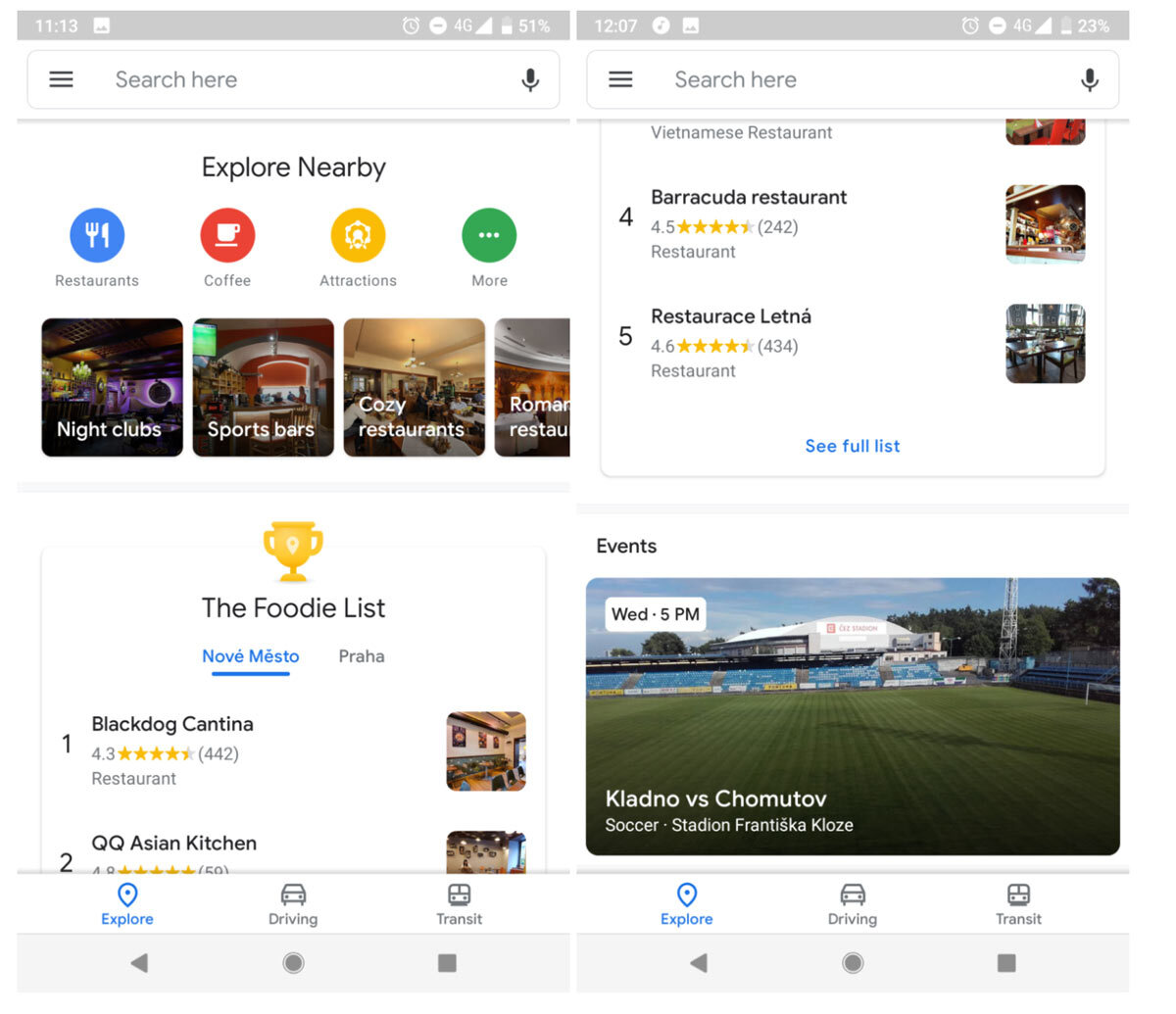Open the Restaurants category

pos(97,236)
